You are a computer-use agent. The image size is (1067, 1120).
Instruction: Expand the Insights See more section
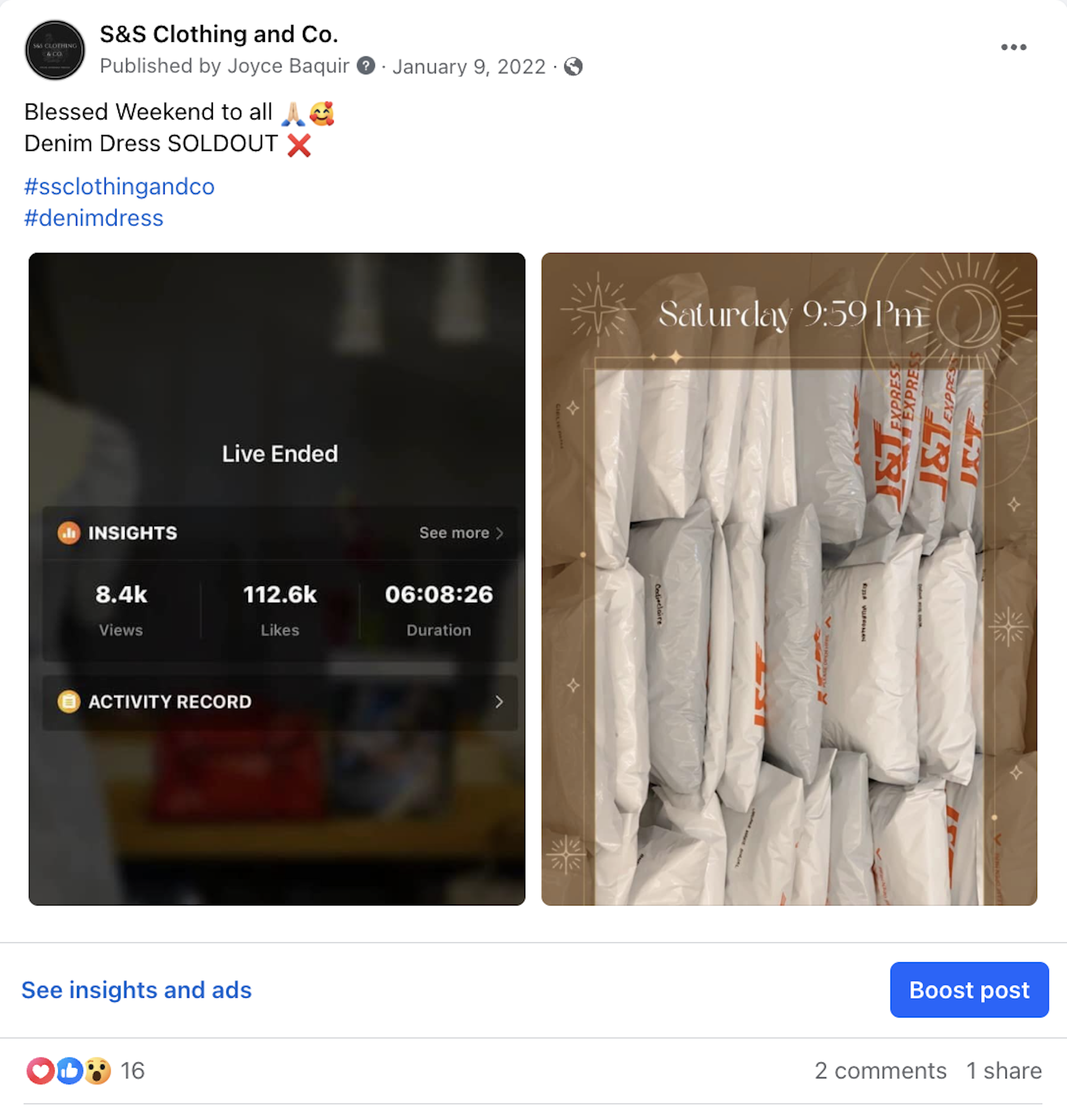[x=461, y=533]
